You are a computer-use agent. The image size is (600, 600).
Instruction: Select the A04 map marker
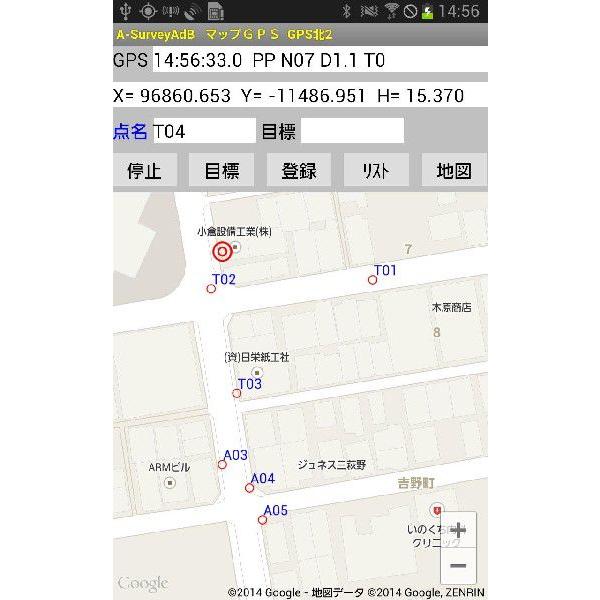coord(249,488)
